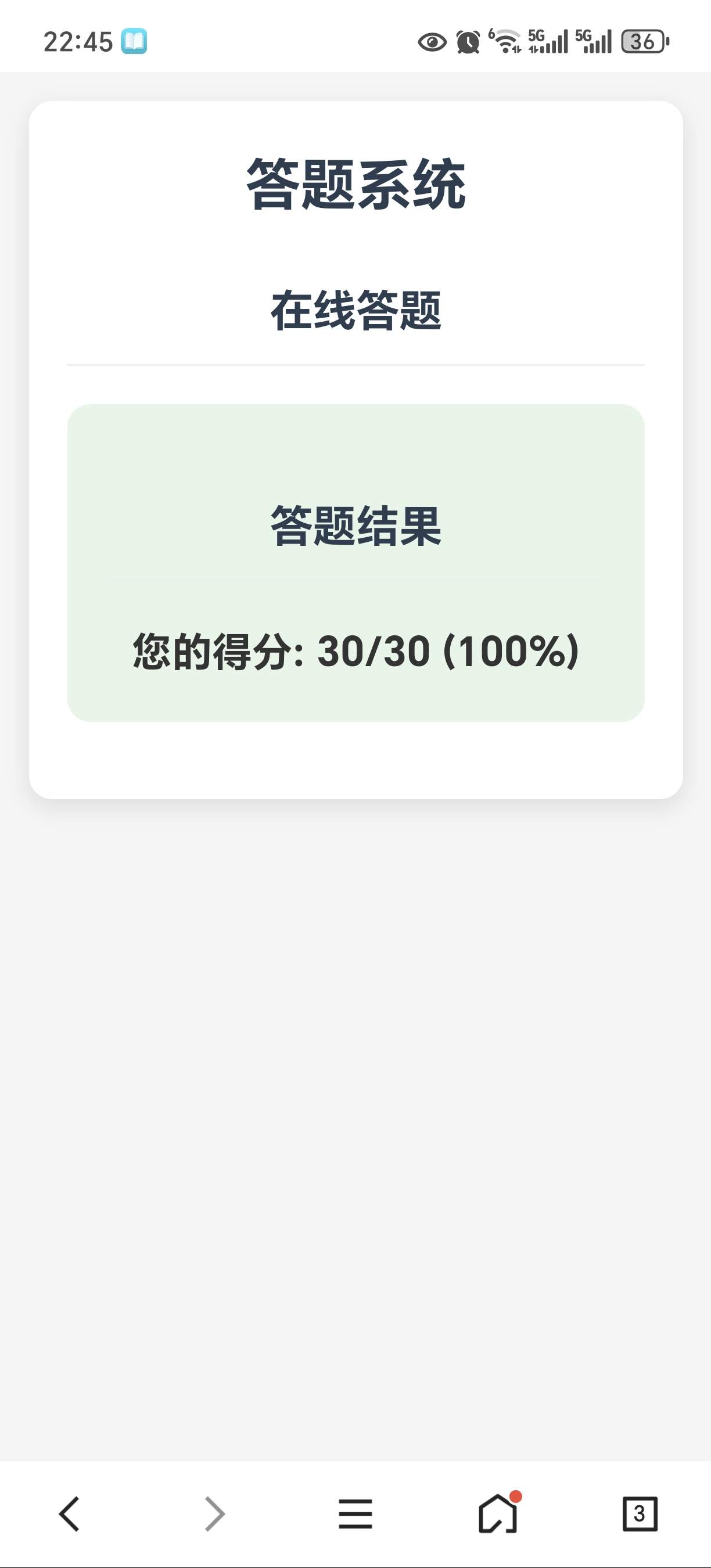Image resolution: width=711 pixels, height=1568 pixels.
Task: Go forward to the next page
Action: click(x=214, y=1513)
